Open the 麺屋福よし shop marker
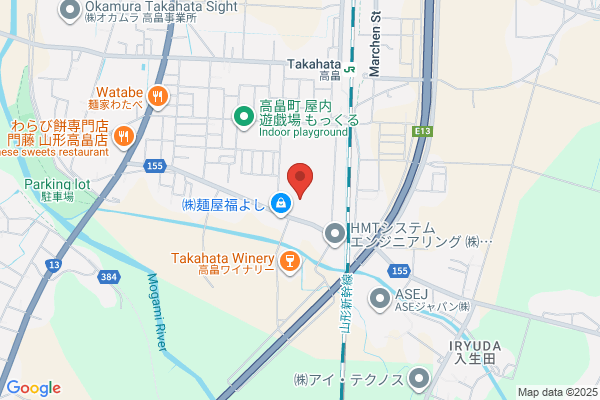This screenshot has width=600, height=400. pos(281,204)
